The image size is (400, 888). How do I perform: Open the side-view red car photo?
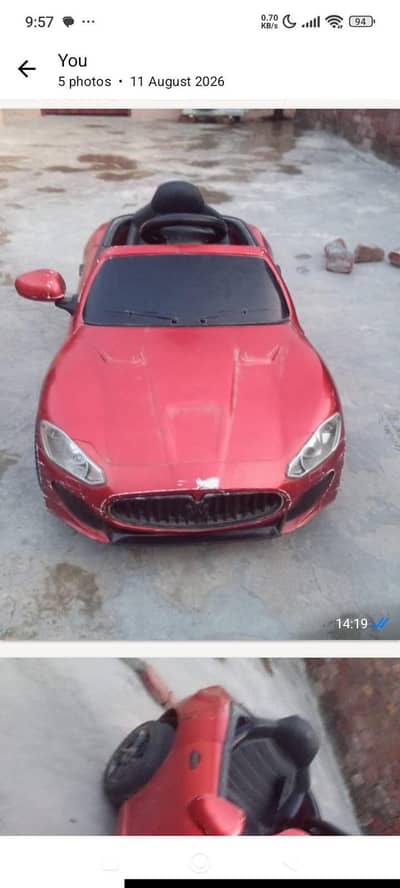200,746
